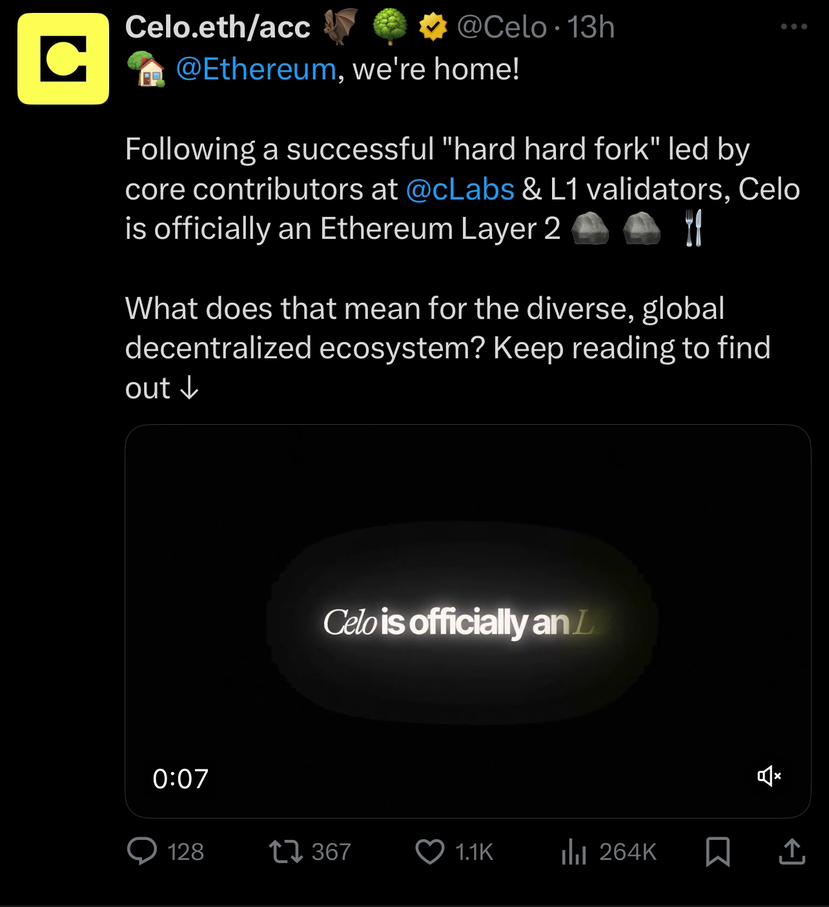The image size is (829, 907).
Task: Play the Celo announcement video
Action: click(467, 621)
